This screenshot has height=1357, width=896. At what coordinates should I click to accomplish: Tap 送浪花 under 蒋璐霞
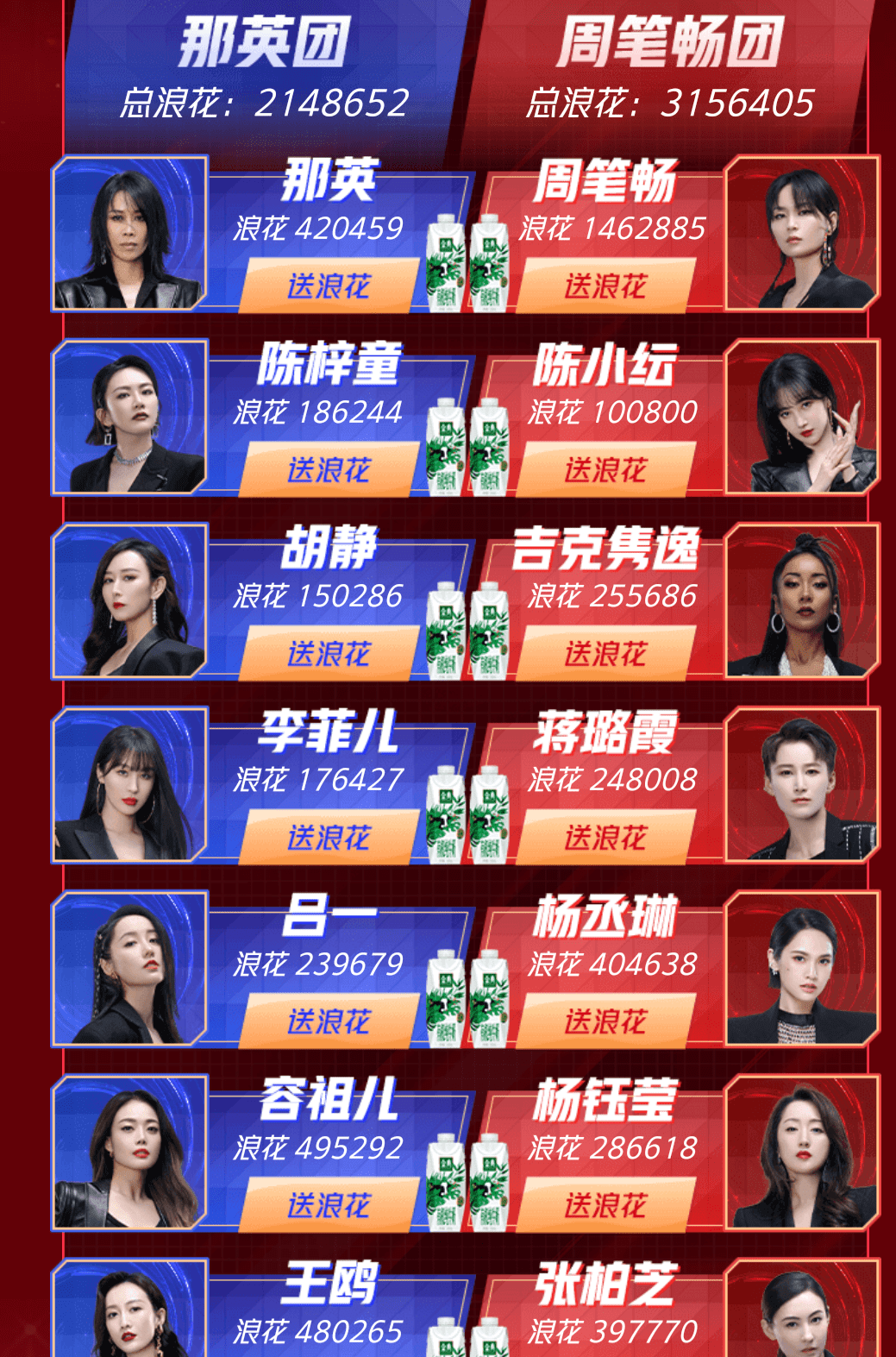pos(605,838)
